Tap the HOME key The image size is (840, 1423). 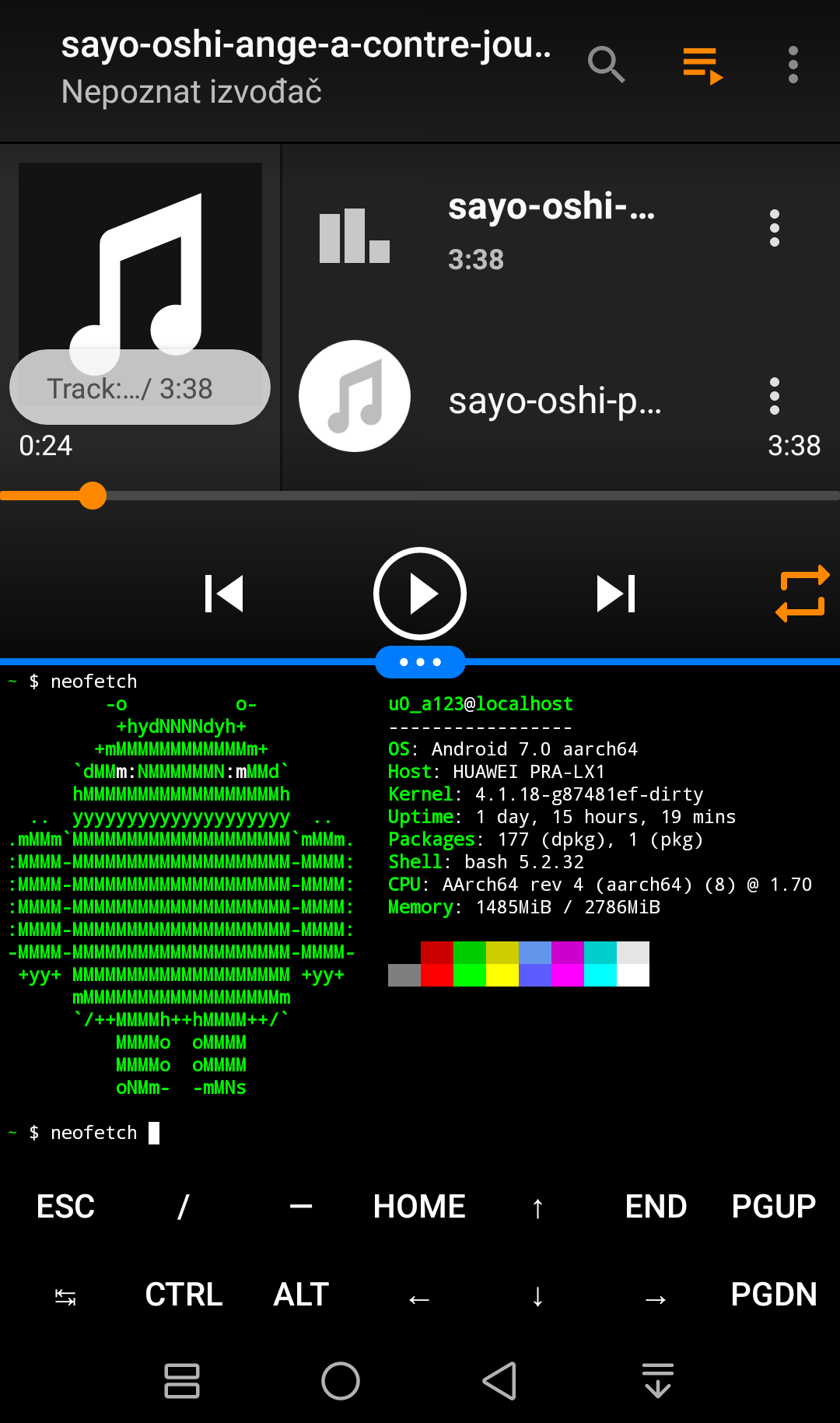[419, 1207]
